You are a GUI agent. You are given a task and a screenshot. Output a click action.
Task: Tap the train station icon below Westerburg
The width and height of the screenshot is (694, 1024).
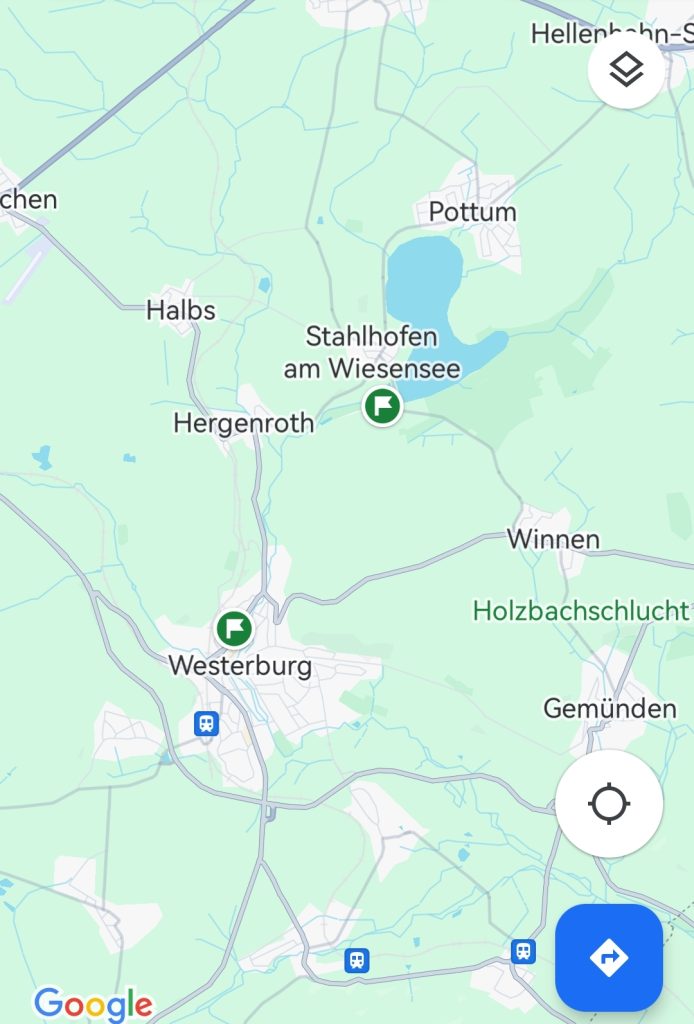207,723
